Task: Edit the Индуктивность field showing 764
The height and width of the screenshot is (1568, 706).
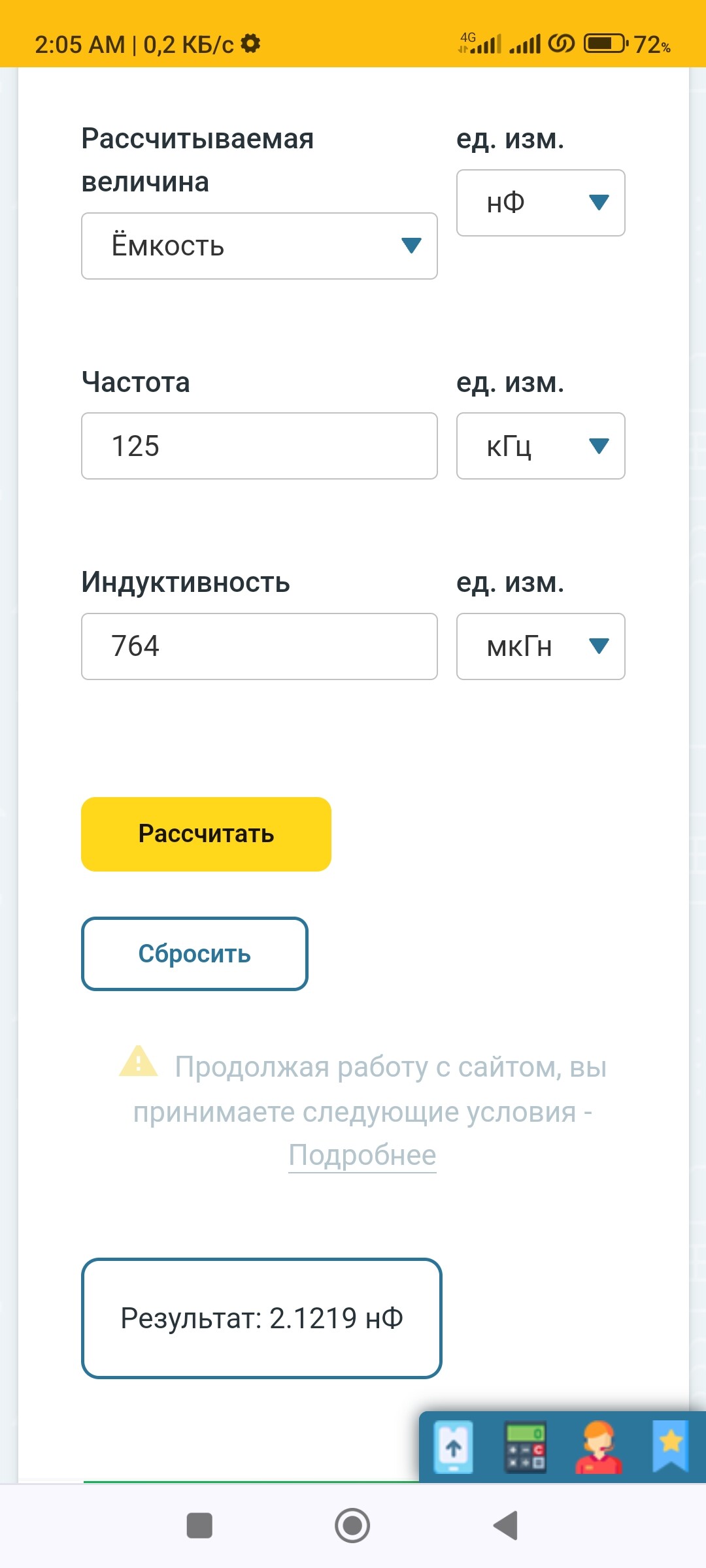Action: (259, 646)
